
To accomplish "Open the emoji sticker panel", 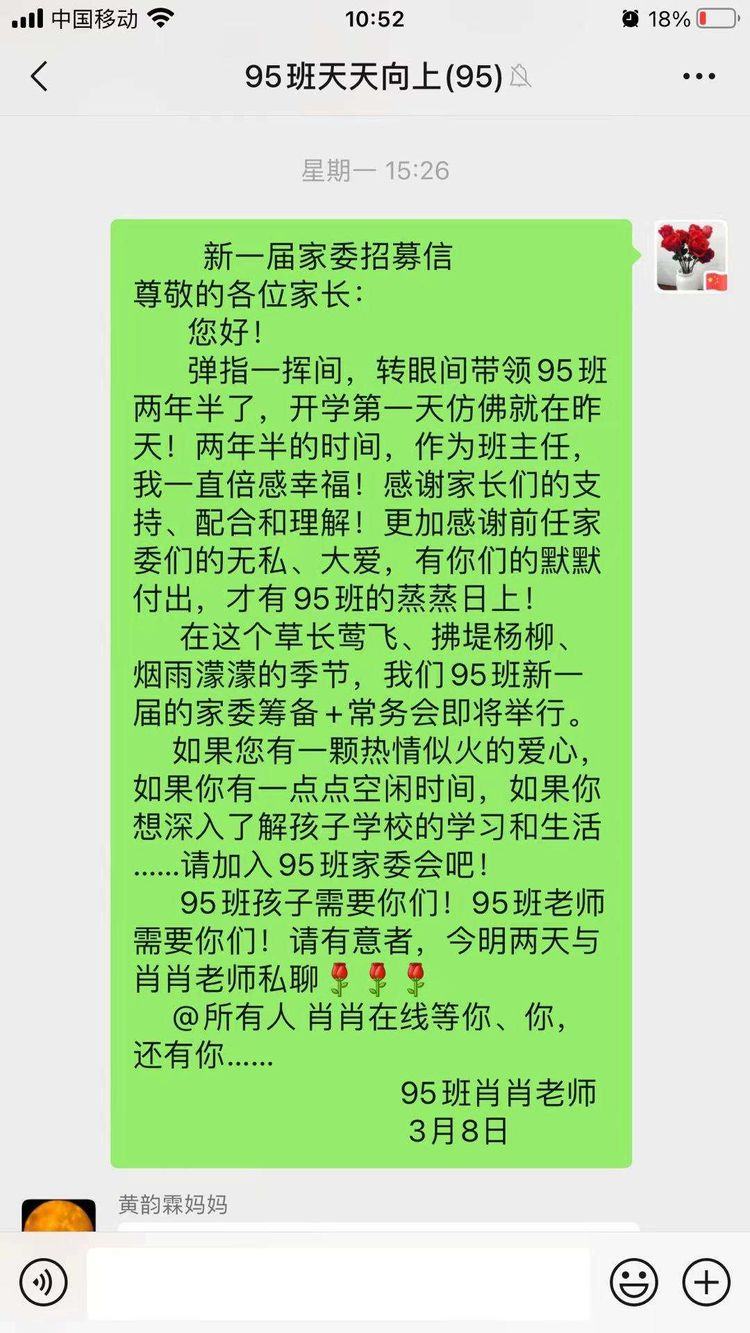I will tap(634, 1282).
